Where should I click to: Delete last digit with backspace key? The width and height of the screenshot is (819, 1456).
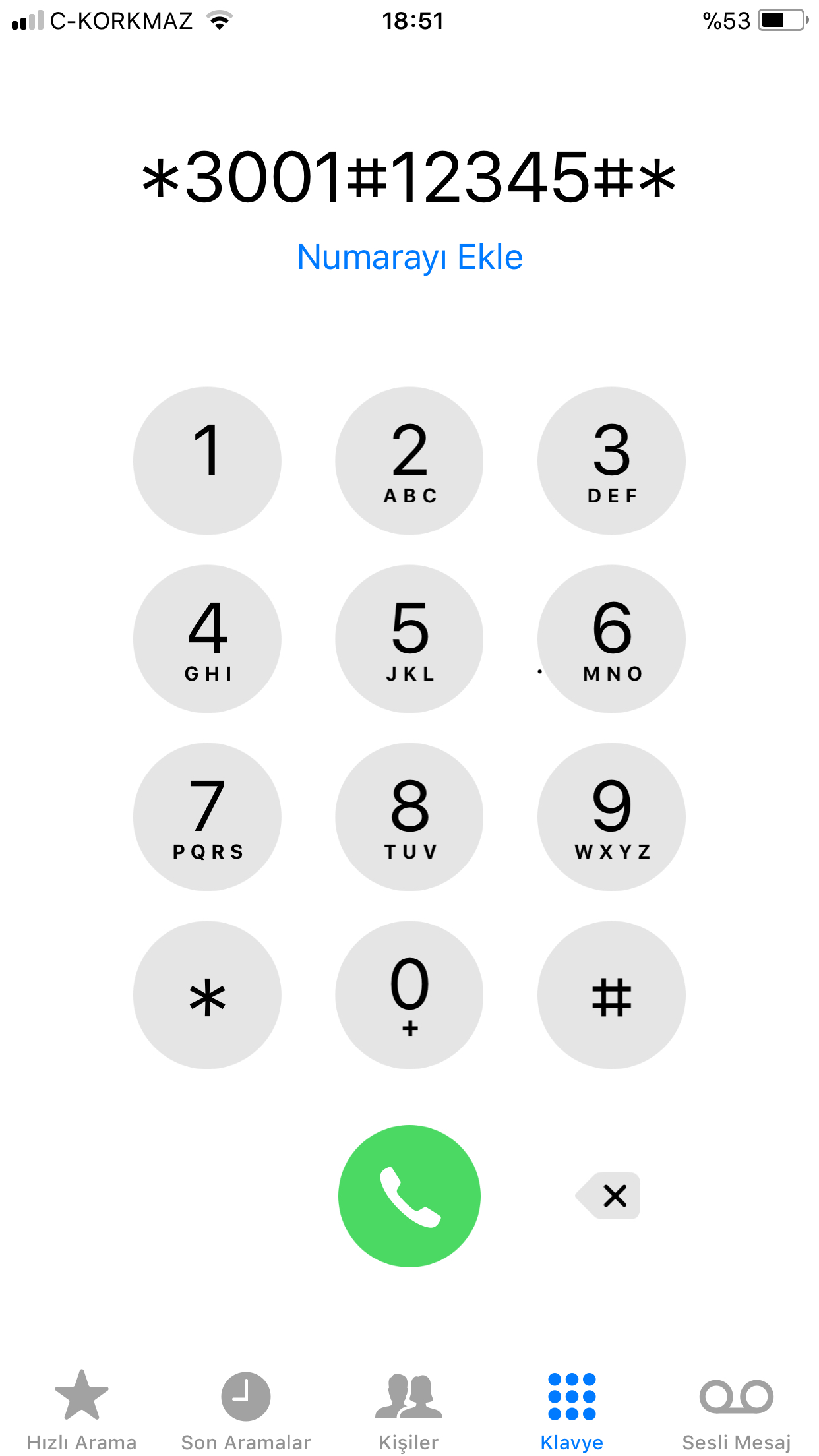tap(608, 1195)
